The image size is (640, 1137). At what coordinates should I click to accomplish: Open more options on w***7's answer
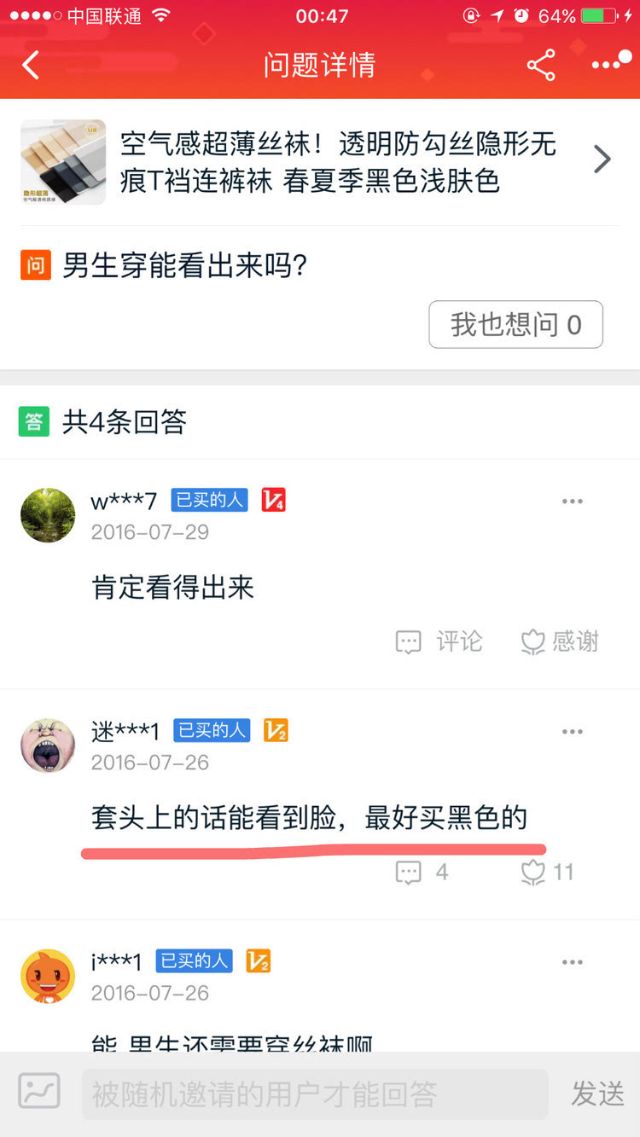(x=572, y=501)
